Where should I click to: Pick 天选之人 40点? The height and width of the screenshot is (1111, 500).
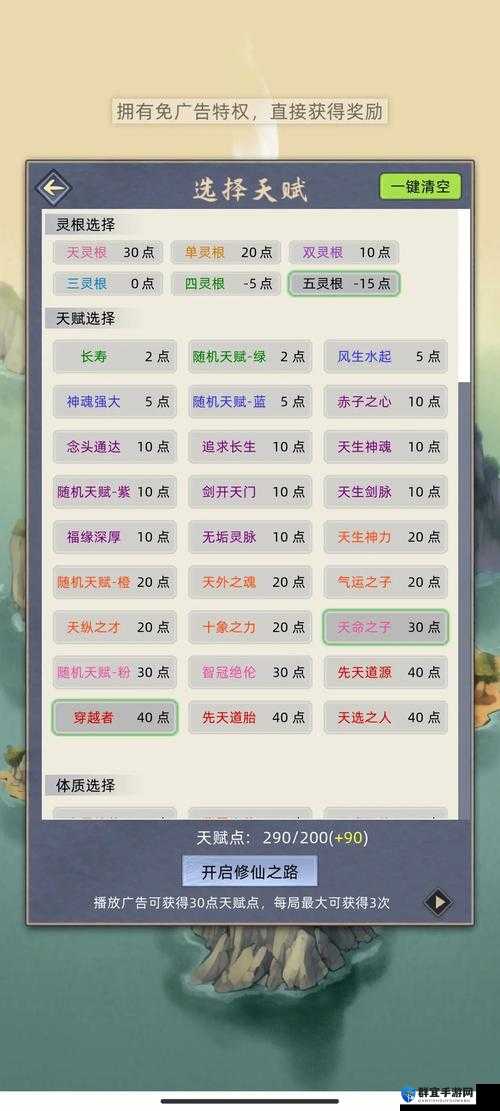click(386, 717)
